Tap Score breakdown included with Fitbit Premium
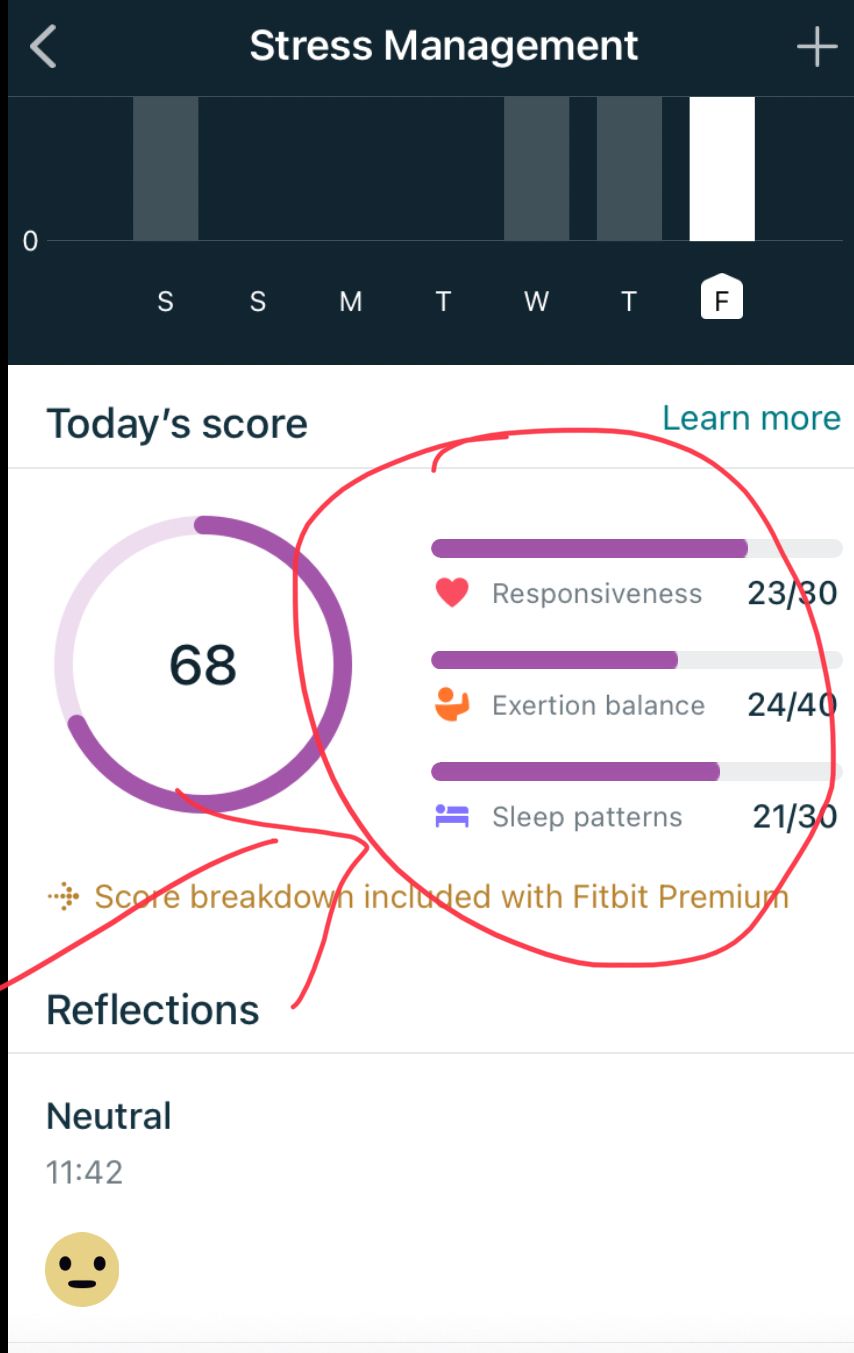The image size is (854, 1353). [440, 896]
